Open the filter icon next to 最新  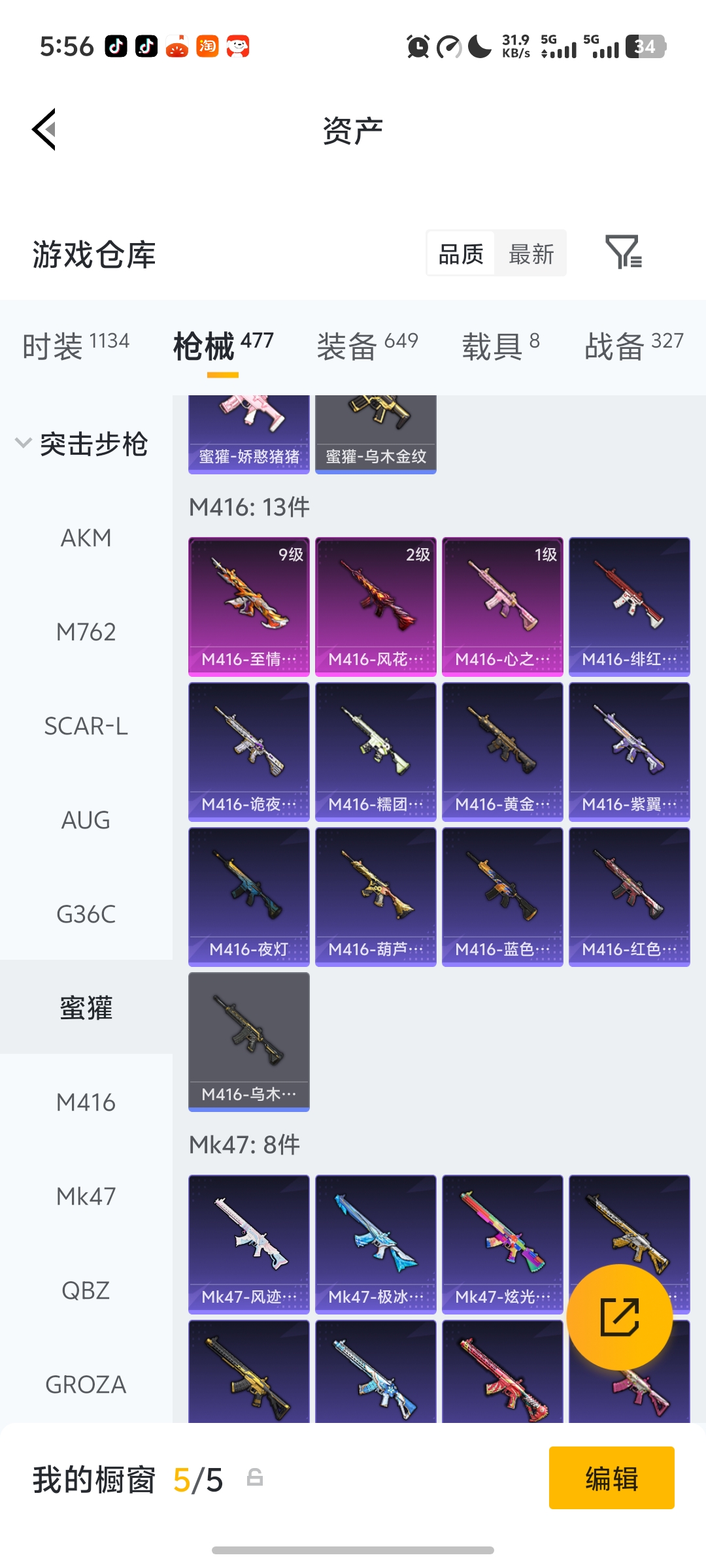click(x=623, y=253)
